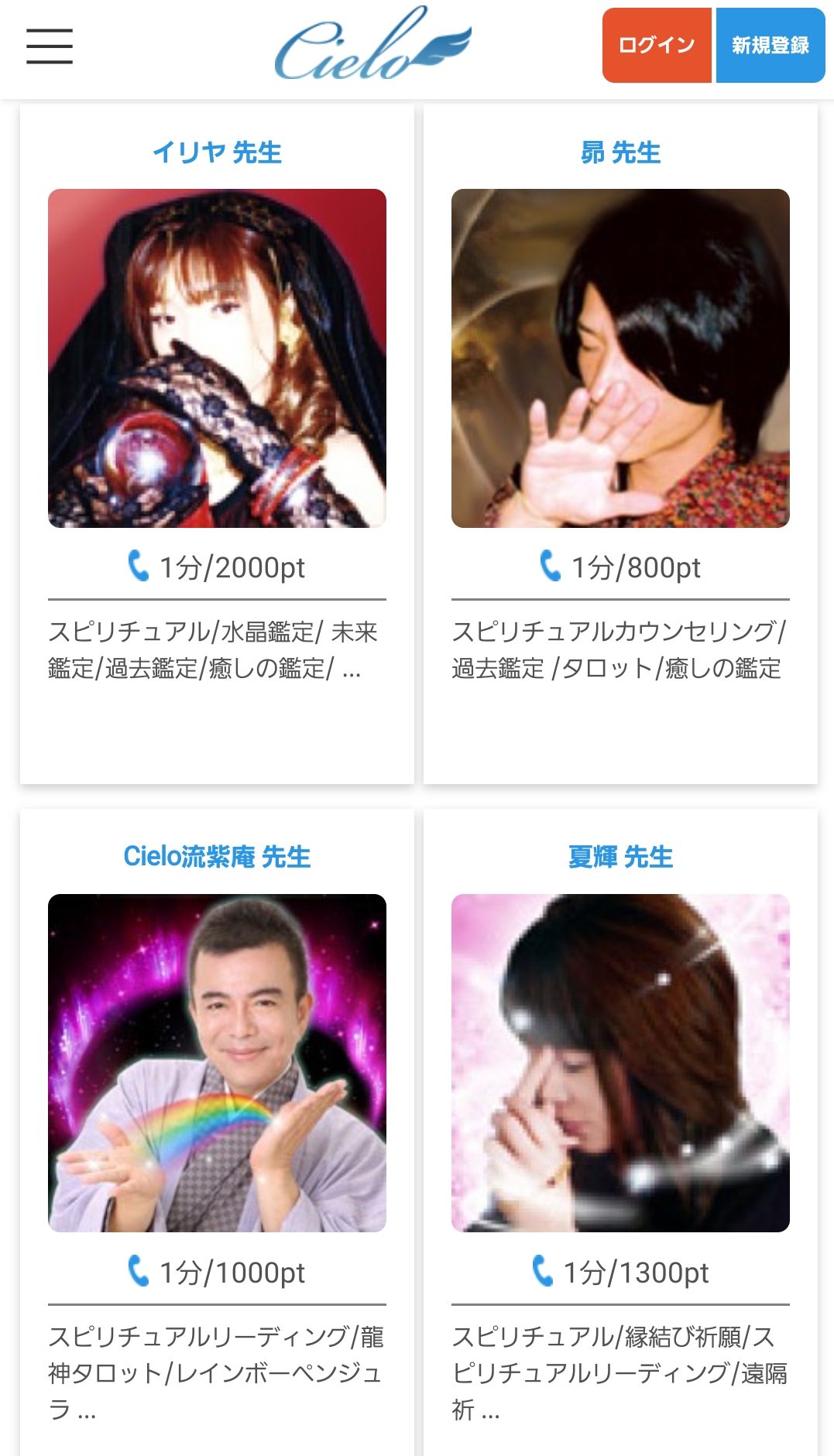The image size is (834, 1456).
Task: Open the hamburger navigation menu
Action: point(50,46)
